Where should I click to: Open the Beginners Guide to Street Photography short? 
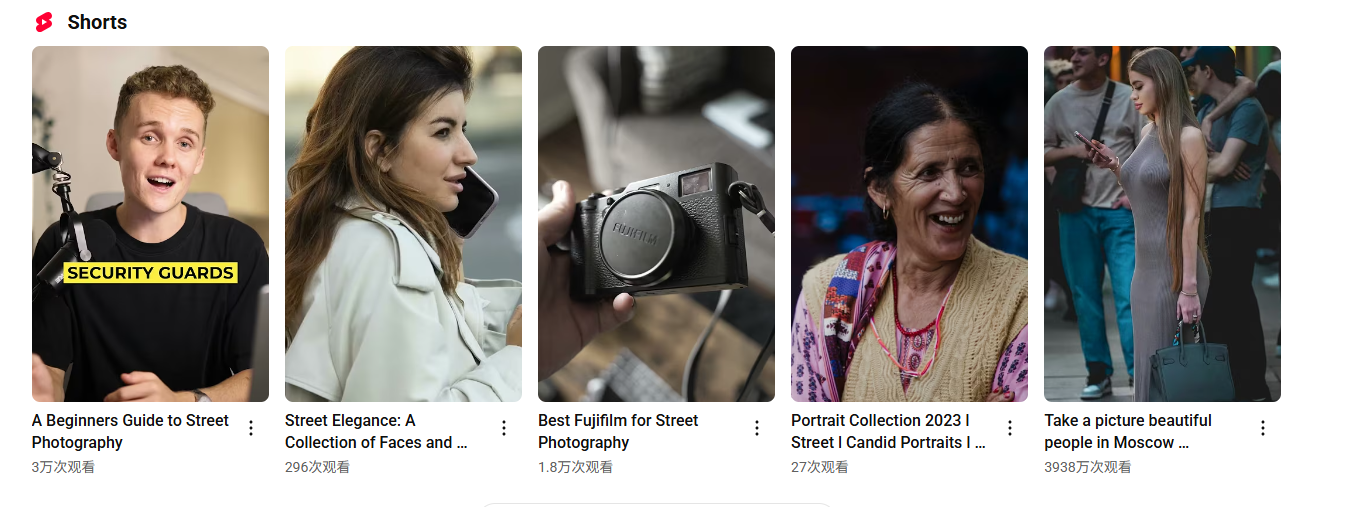[x=150, y=224]
